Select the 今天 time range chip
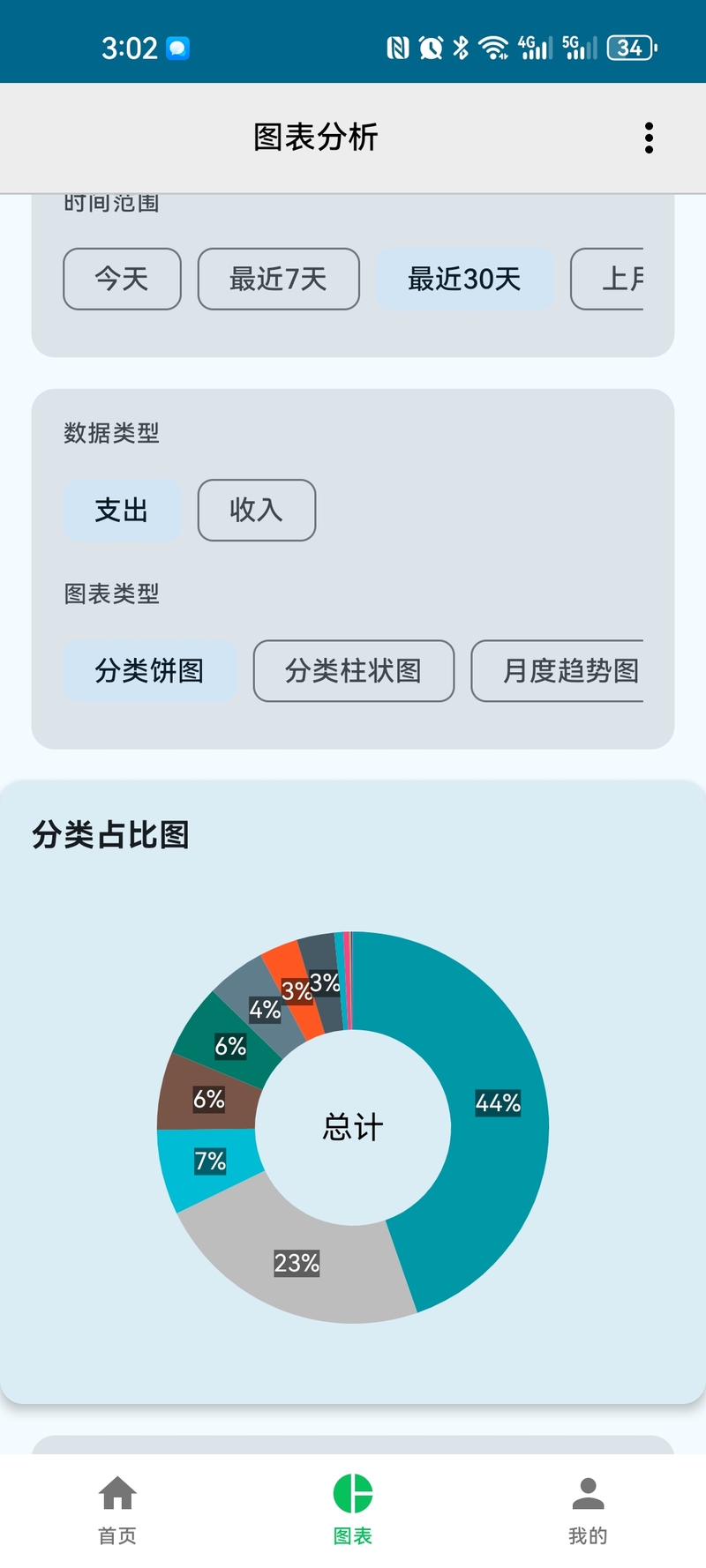This screenshot has width=706, height=1568. point(122,280)
